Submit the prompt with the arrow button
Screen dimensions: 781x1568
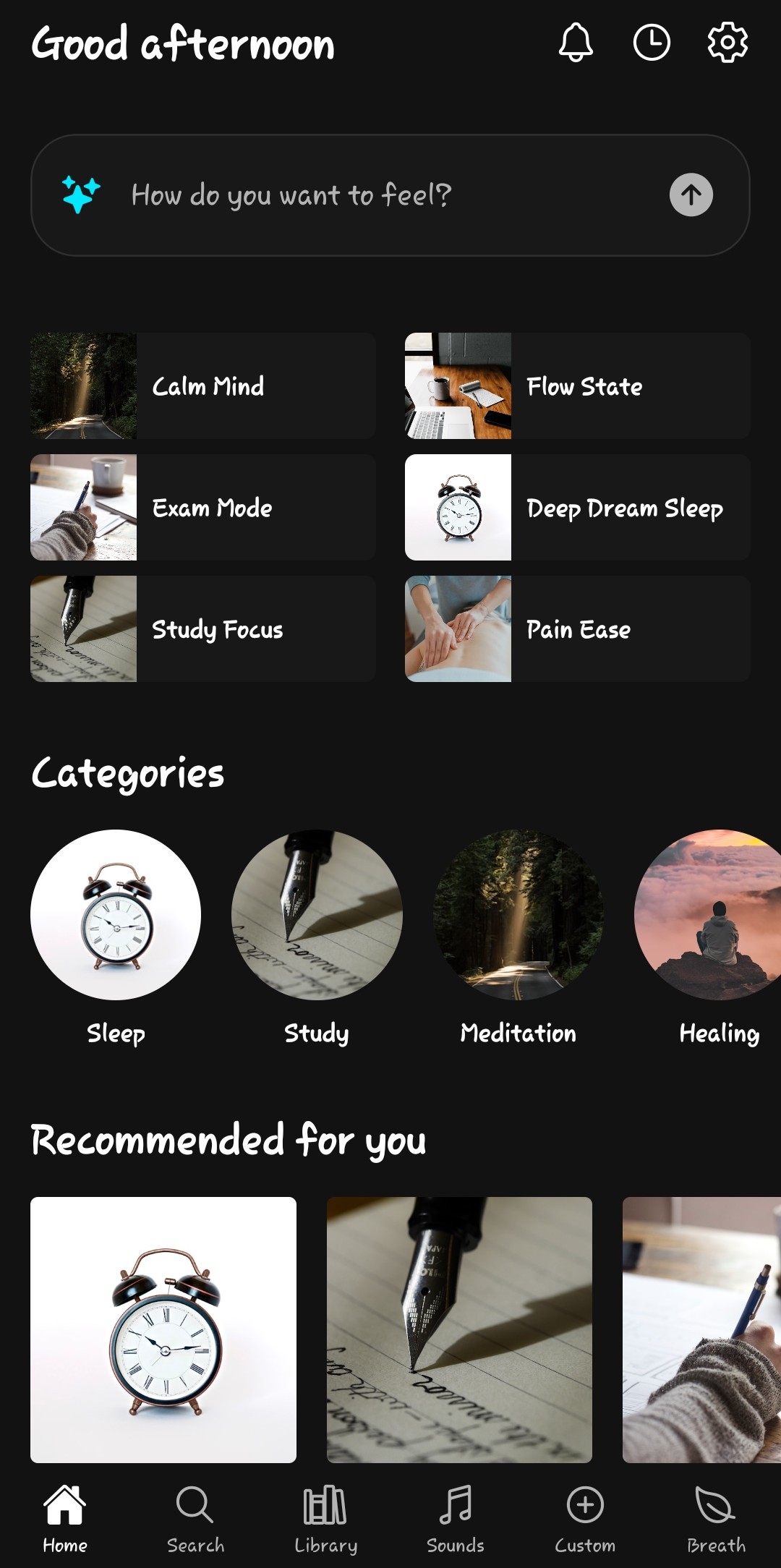[x=692, y=193]
